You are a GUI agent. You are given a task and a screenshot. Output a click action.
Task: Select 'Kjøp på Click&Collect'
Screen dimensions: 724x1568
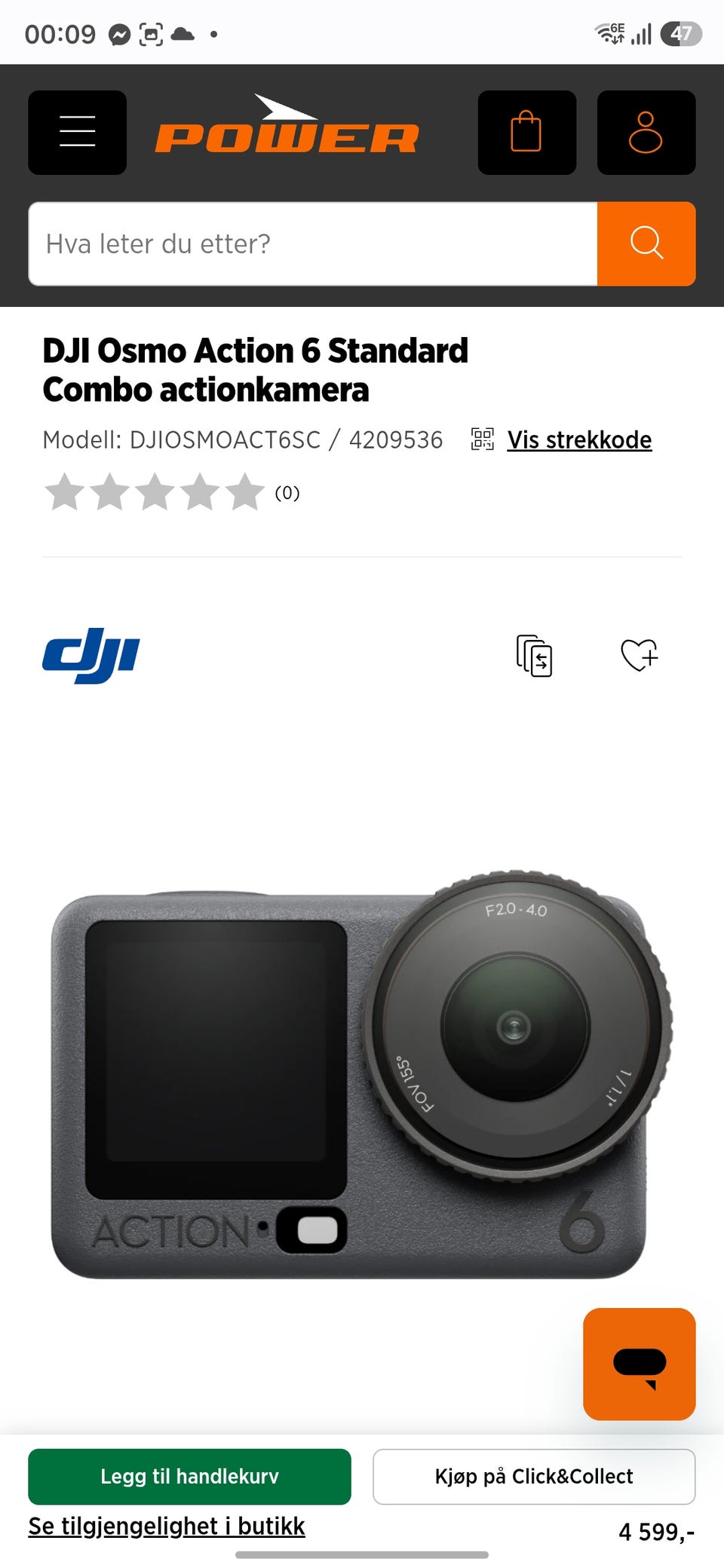(x=534, y=1476)
